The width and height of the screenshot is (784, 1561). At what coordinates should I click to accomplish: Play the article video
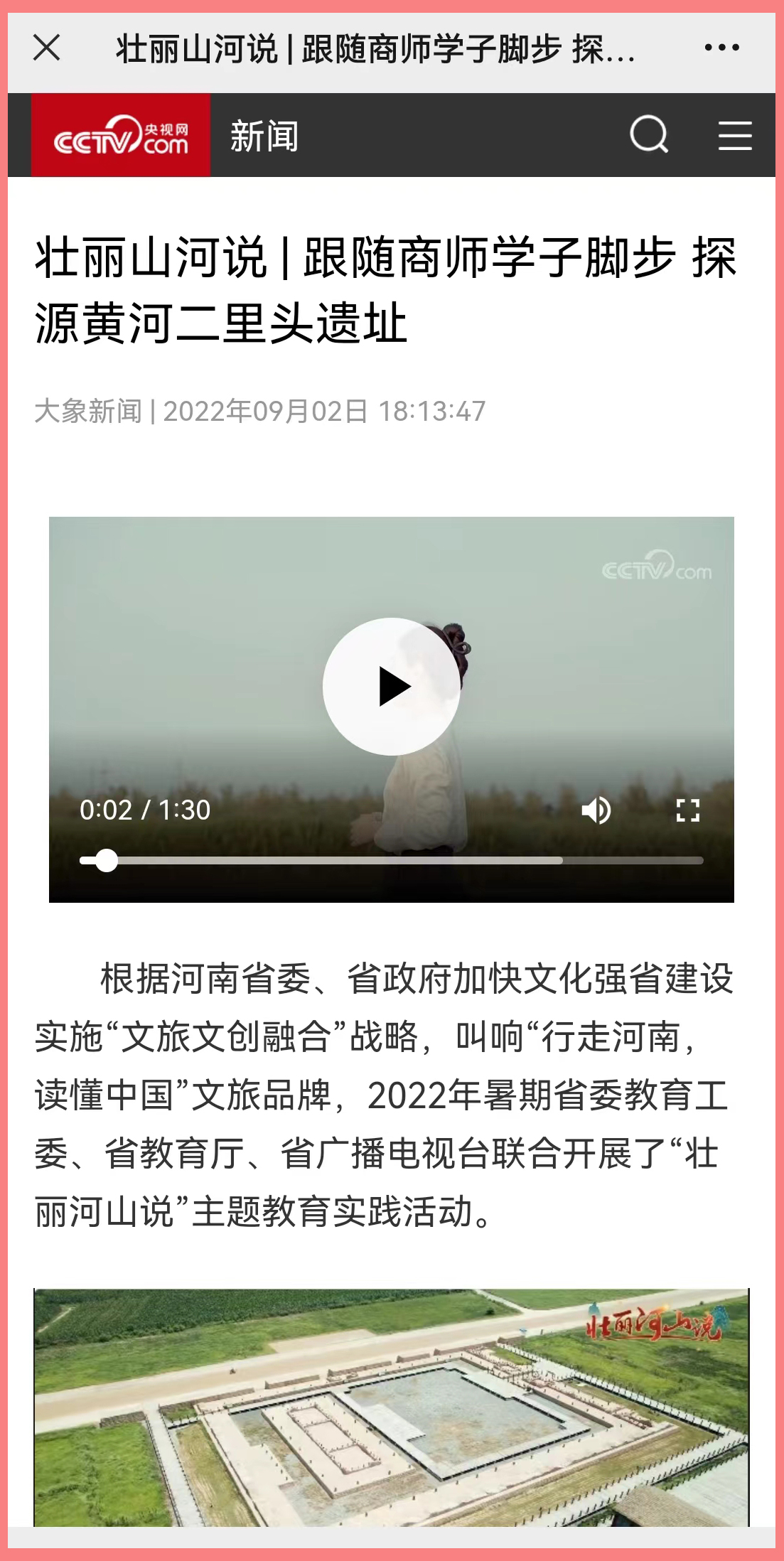tap(392, 687)
